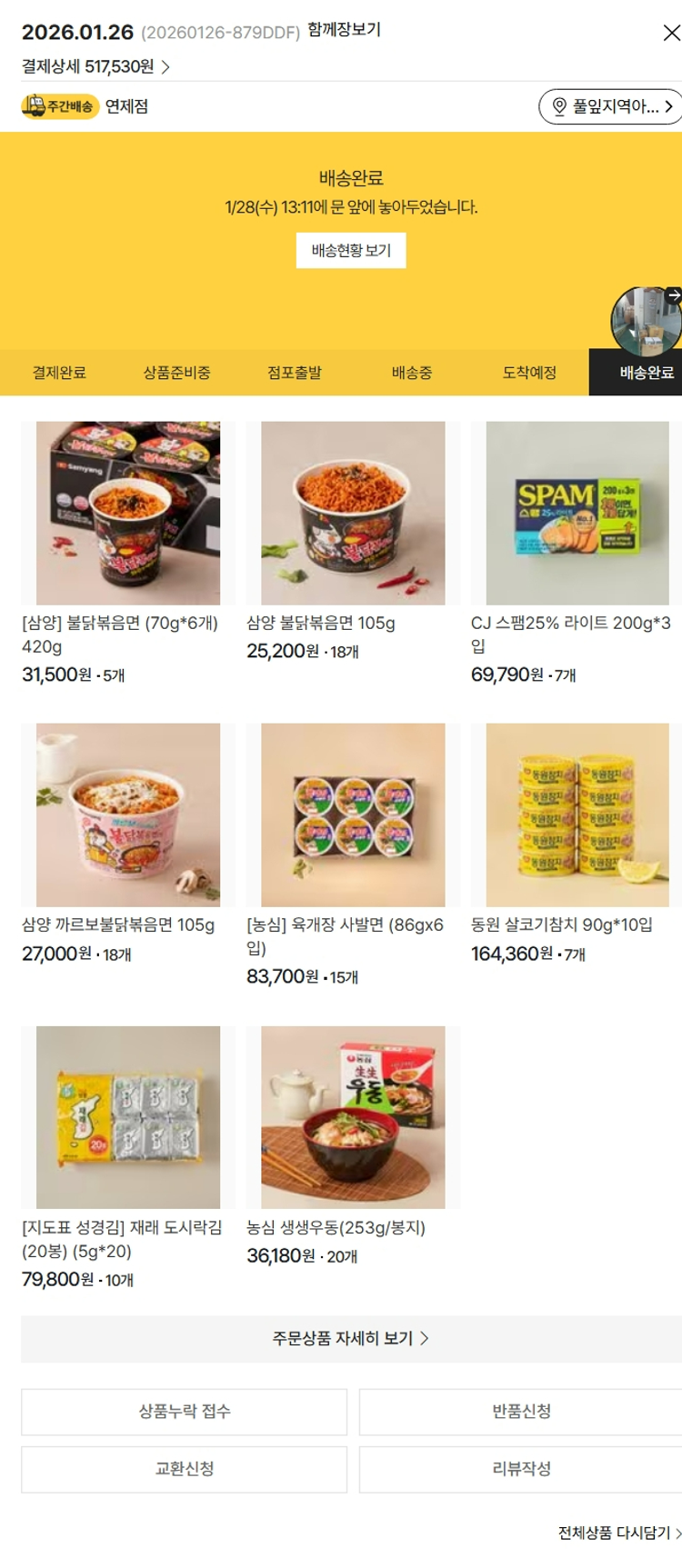Open [삼양] 불닭볶음면 (70g*6개) 420g product

coord(128,514)
